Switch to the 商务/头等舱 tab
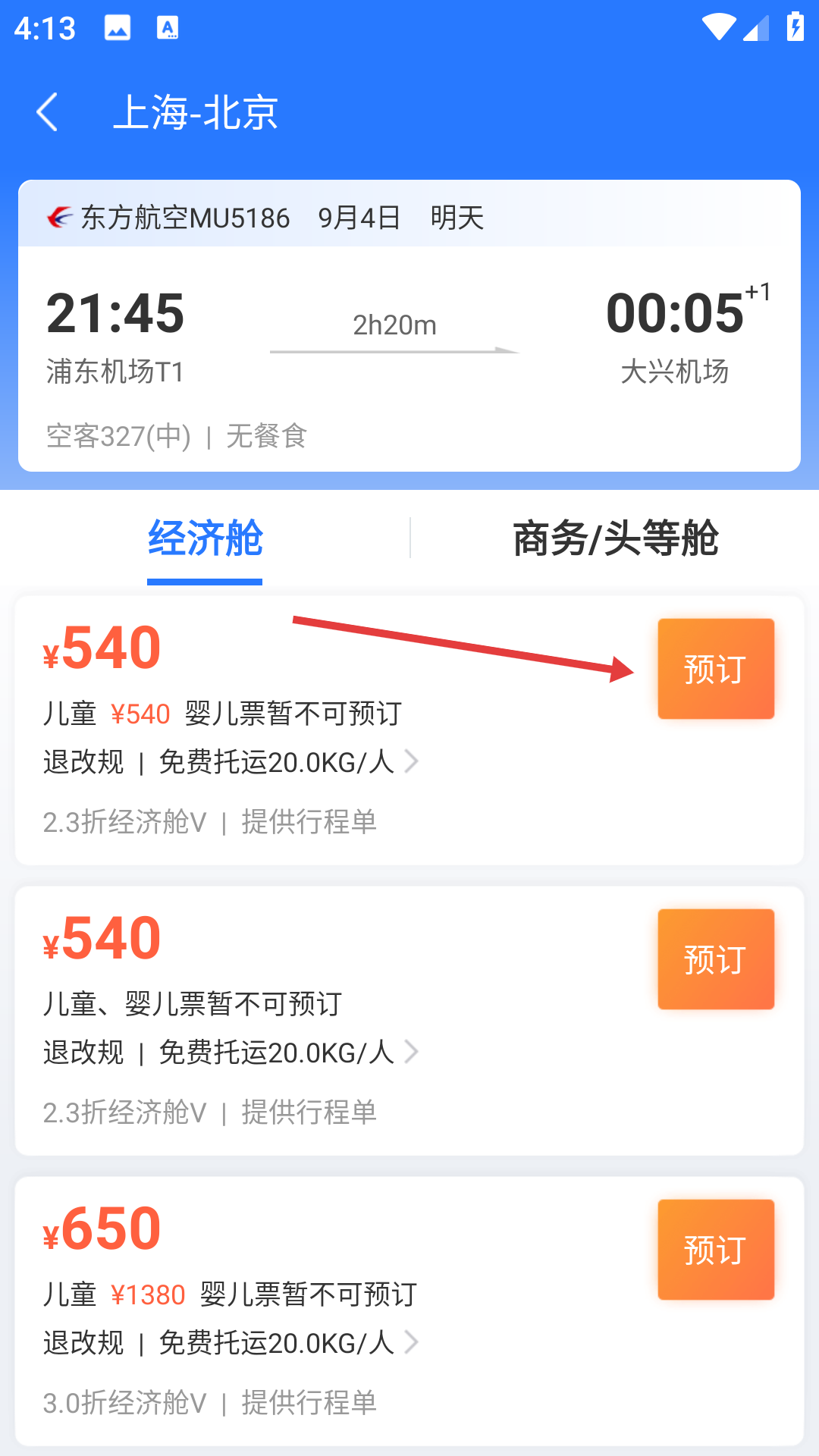 (615, 538)
